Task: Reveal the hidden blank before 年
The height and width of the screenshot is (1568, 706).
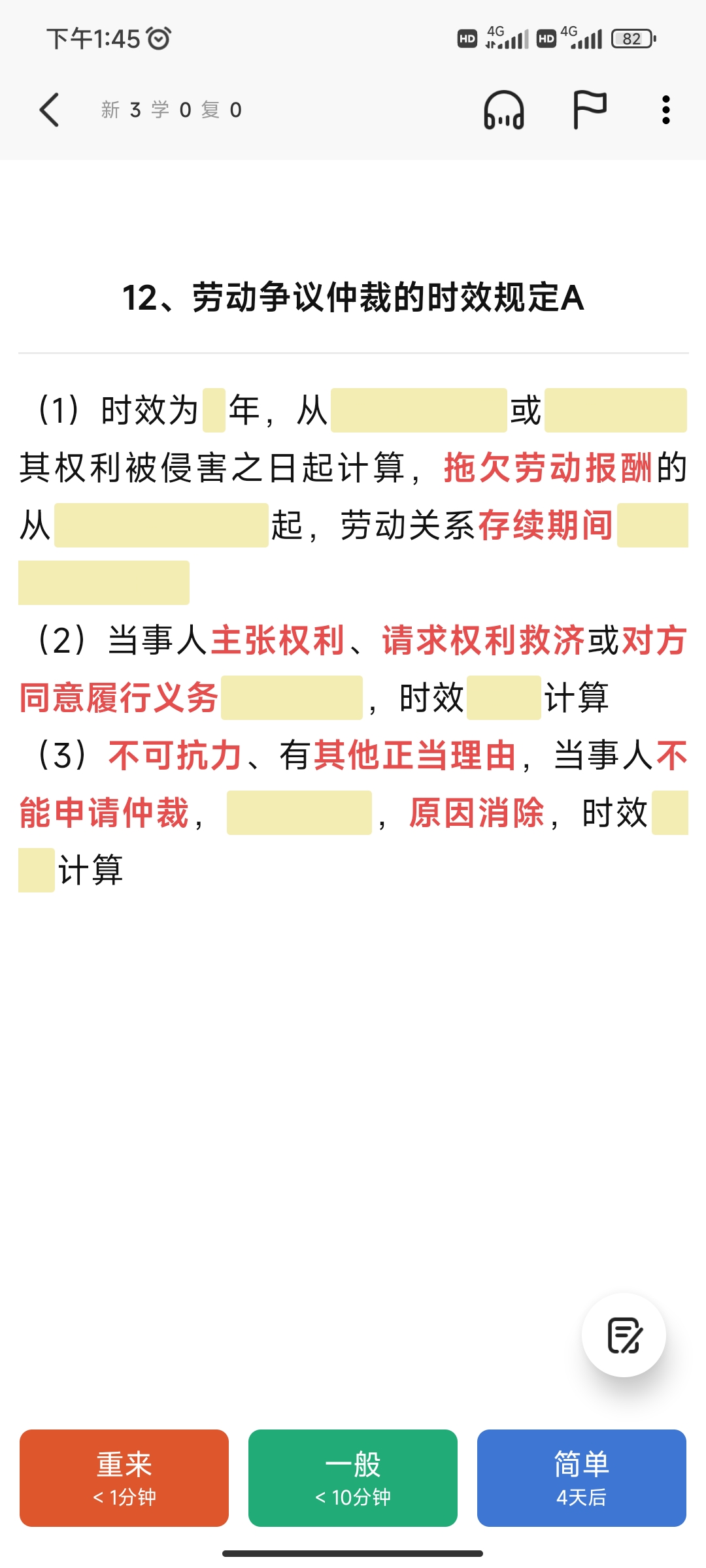Action: tap(214, 410)
